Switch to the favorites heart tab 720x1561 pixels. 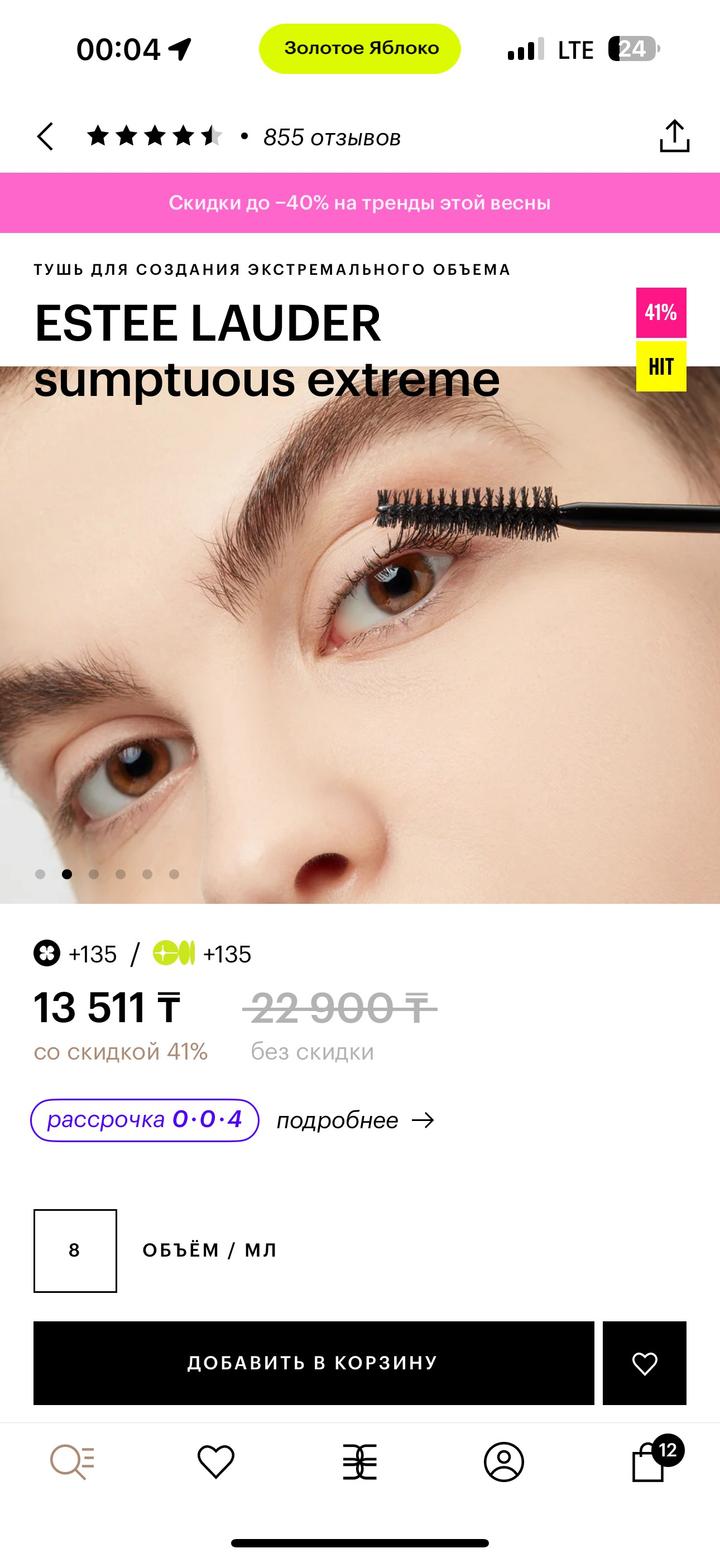pos(215,1462)
